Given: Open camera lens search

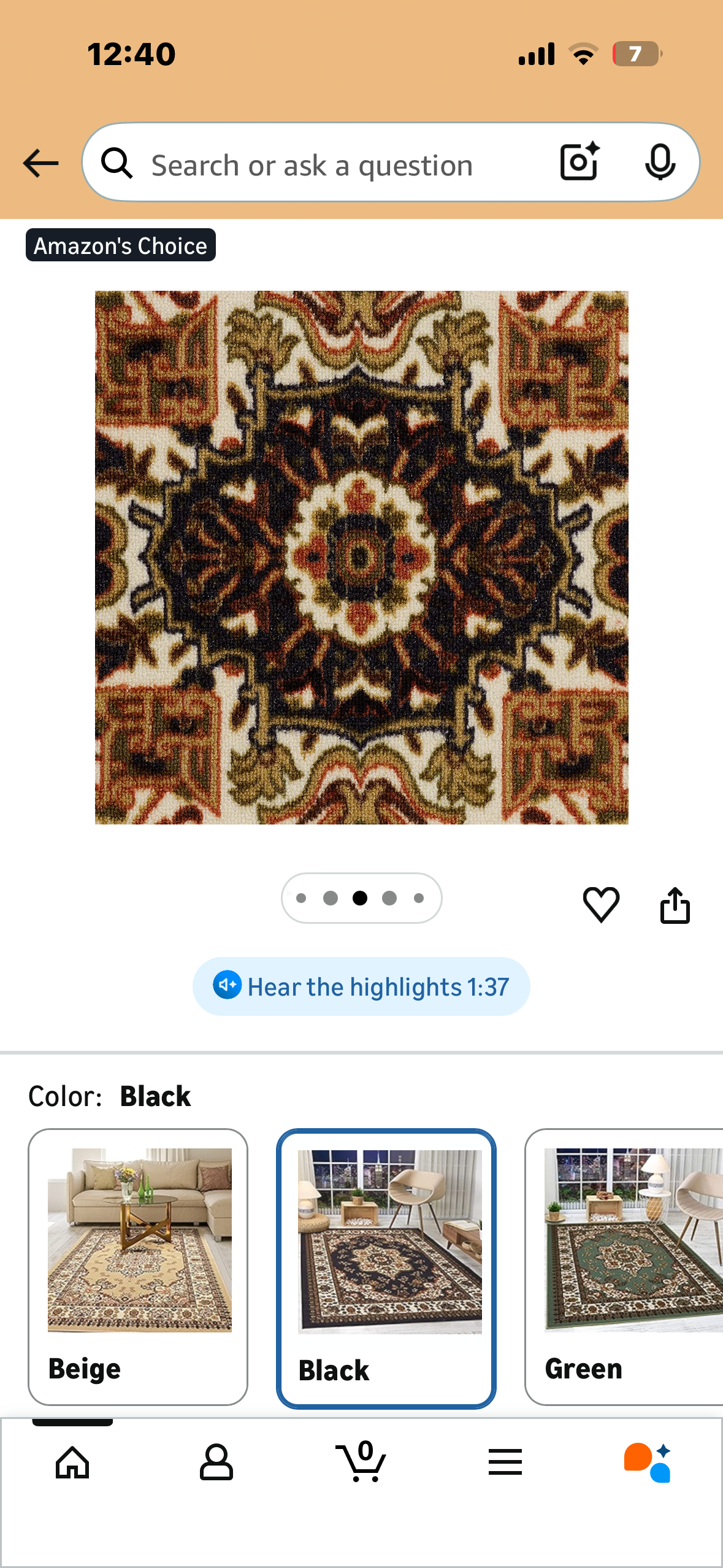Looking at the screenshot, I should coord(580,162).
